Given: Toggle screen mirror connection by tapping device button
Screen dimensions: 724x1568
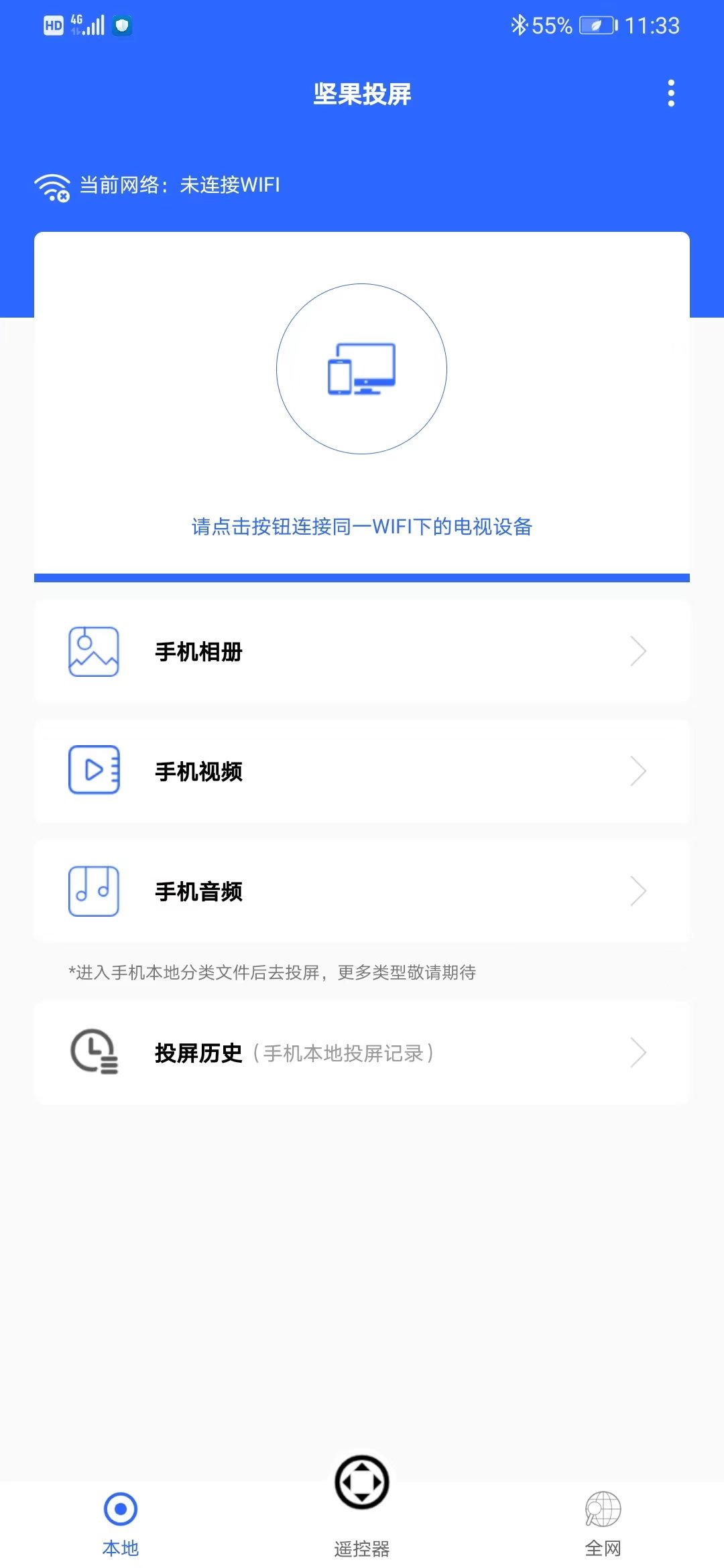Looking at the screenshot, I should [361, 371].
